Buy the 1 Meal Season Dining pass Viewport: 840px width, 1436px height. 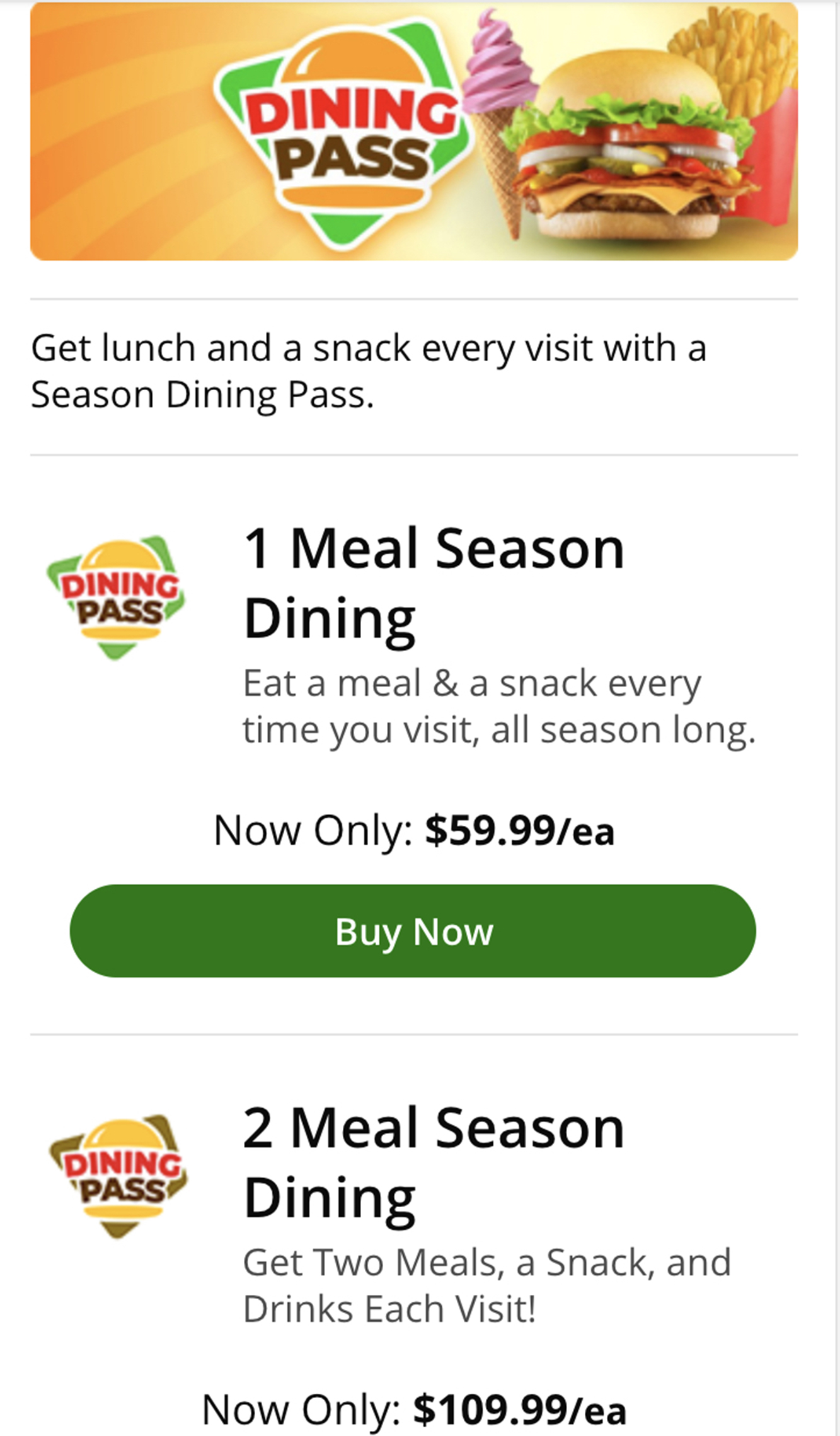click(413, 931)
